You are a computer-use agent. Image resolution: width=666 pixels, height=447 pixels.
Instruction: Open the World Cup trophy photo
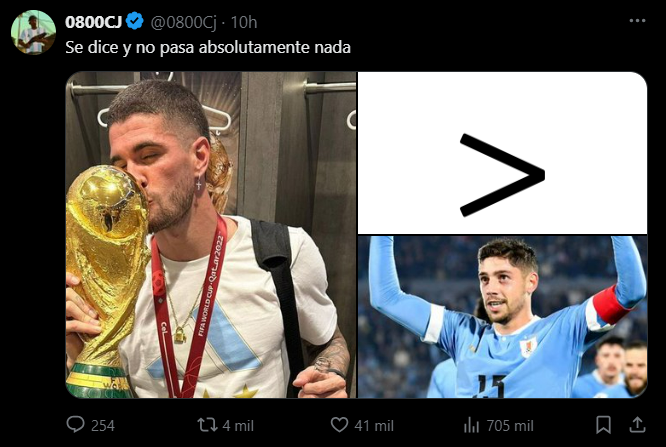(x=210, y=235)
